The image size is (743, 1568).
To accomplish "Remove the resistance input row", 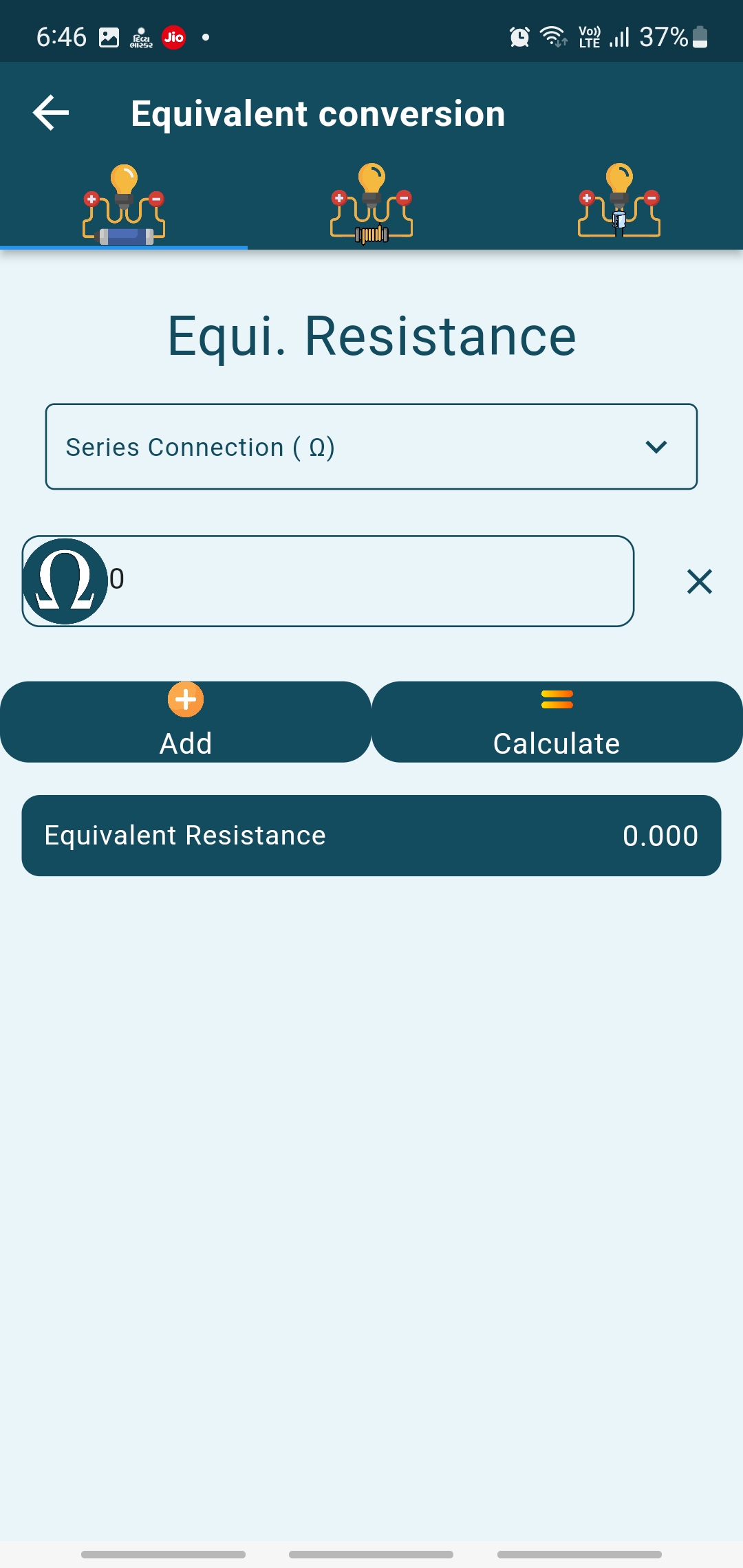I will (699, 582).
